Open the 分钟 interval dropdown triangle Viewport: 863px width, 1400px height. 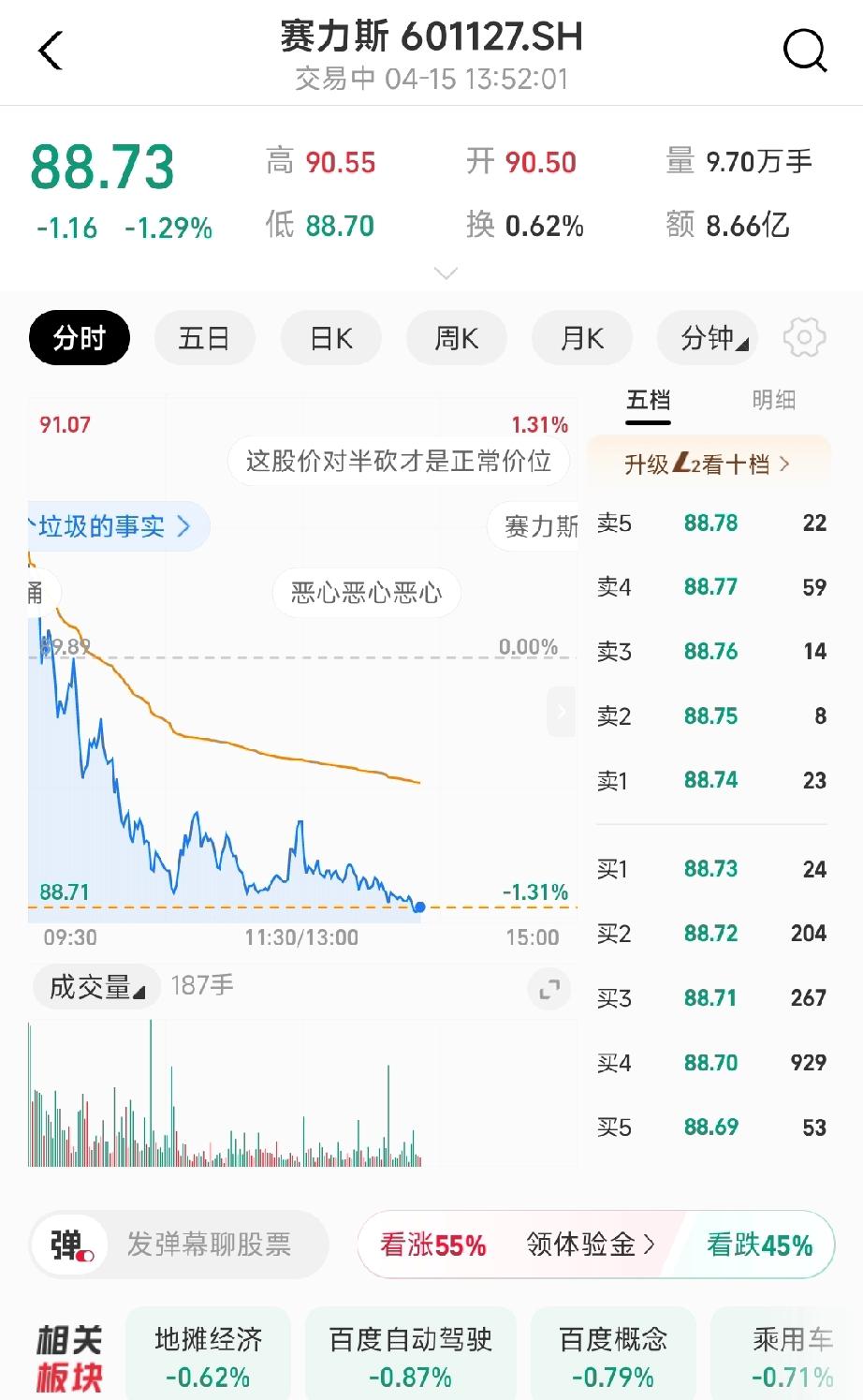click(x=742, y=343)
